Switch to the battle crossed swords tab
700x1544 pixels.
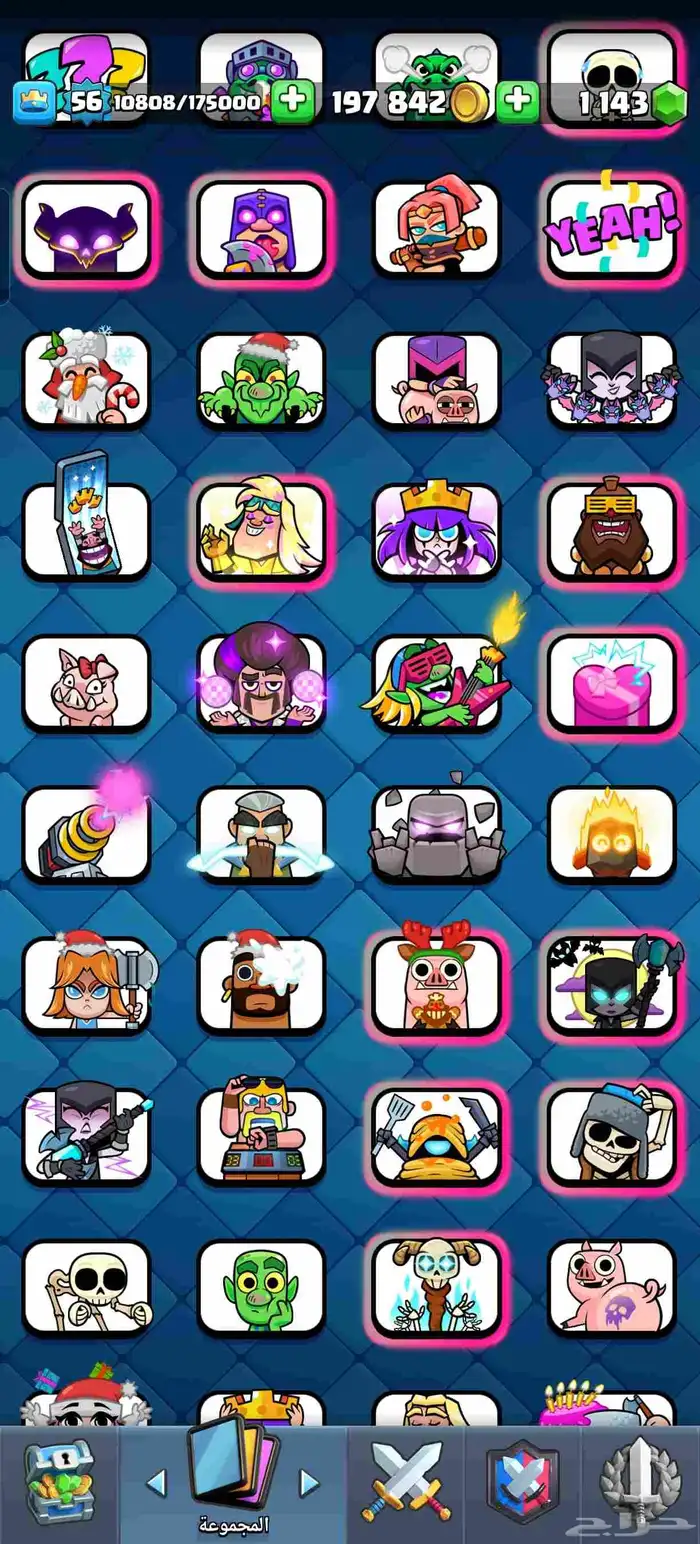tap(406, 1484)
